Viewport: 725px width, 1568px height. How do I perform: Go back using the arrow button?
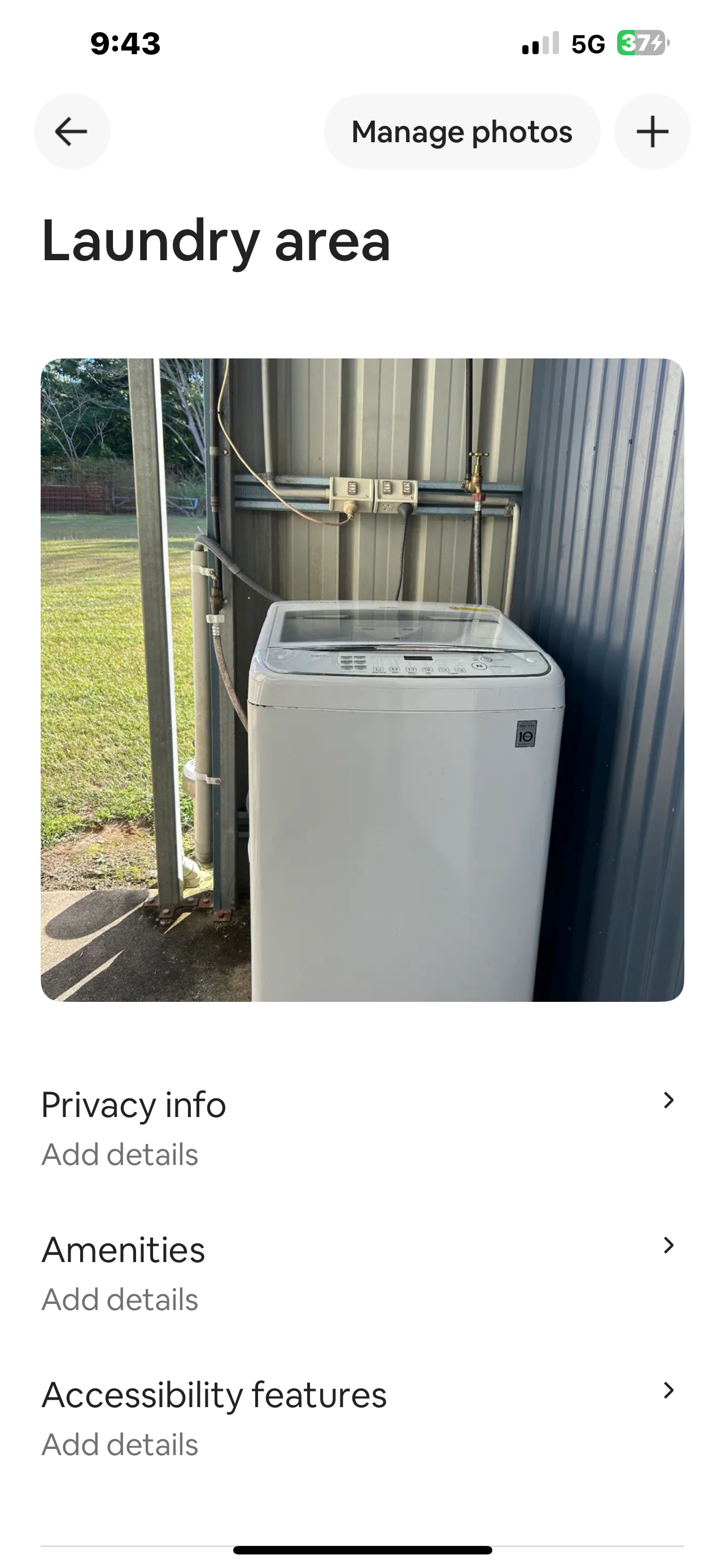point(72,132)
